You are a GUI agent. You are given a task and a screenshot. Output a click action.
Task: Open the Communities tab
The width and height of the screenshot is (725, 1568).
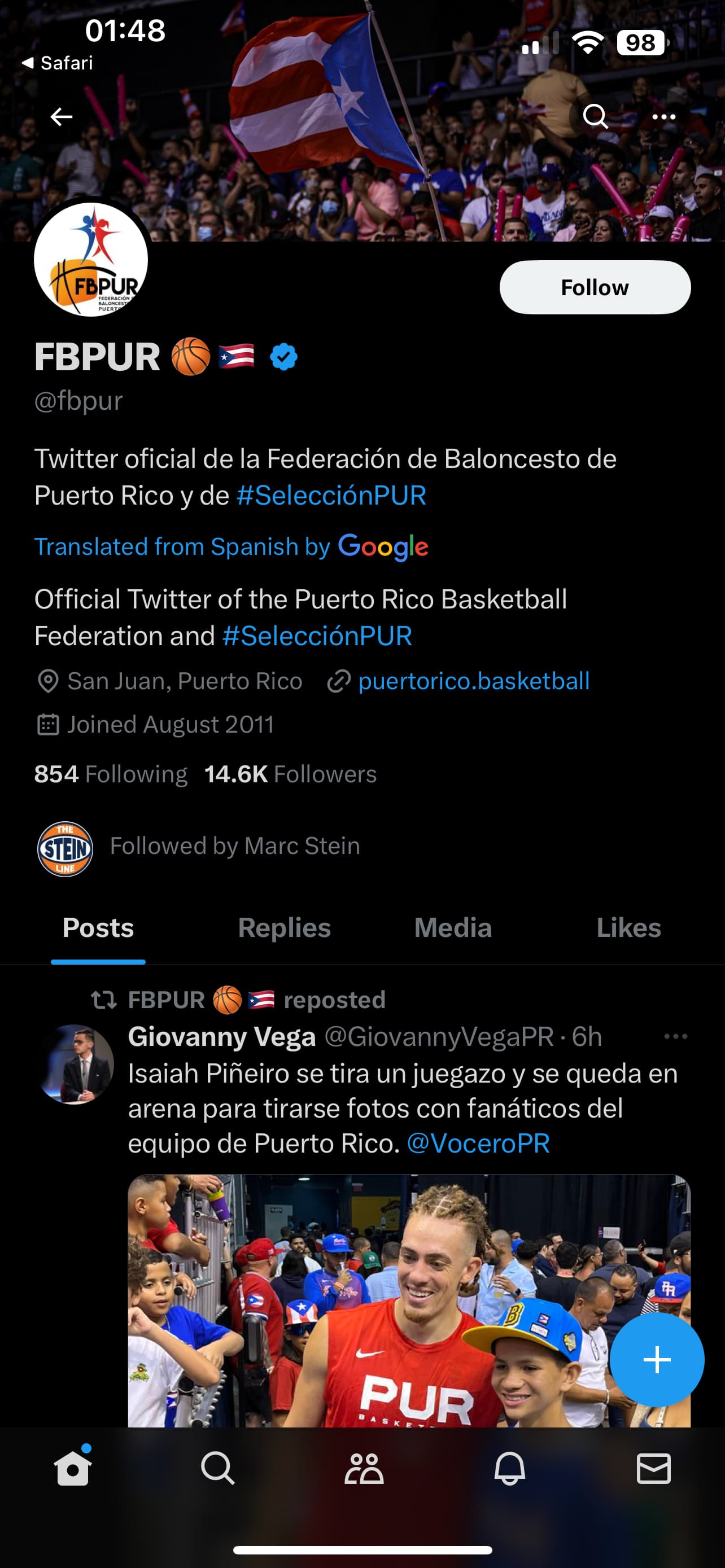(364, 1469)
